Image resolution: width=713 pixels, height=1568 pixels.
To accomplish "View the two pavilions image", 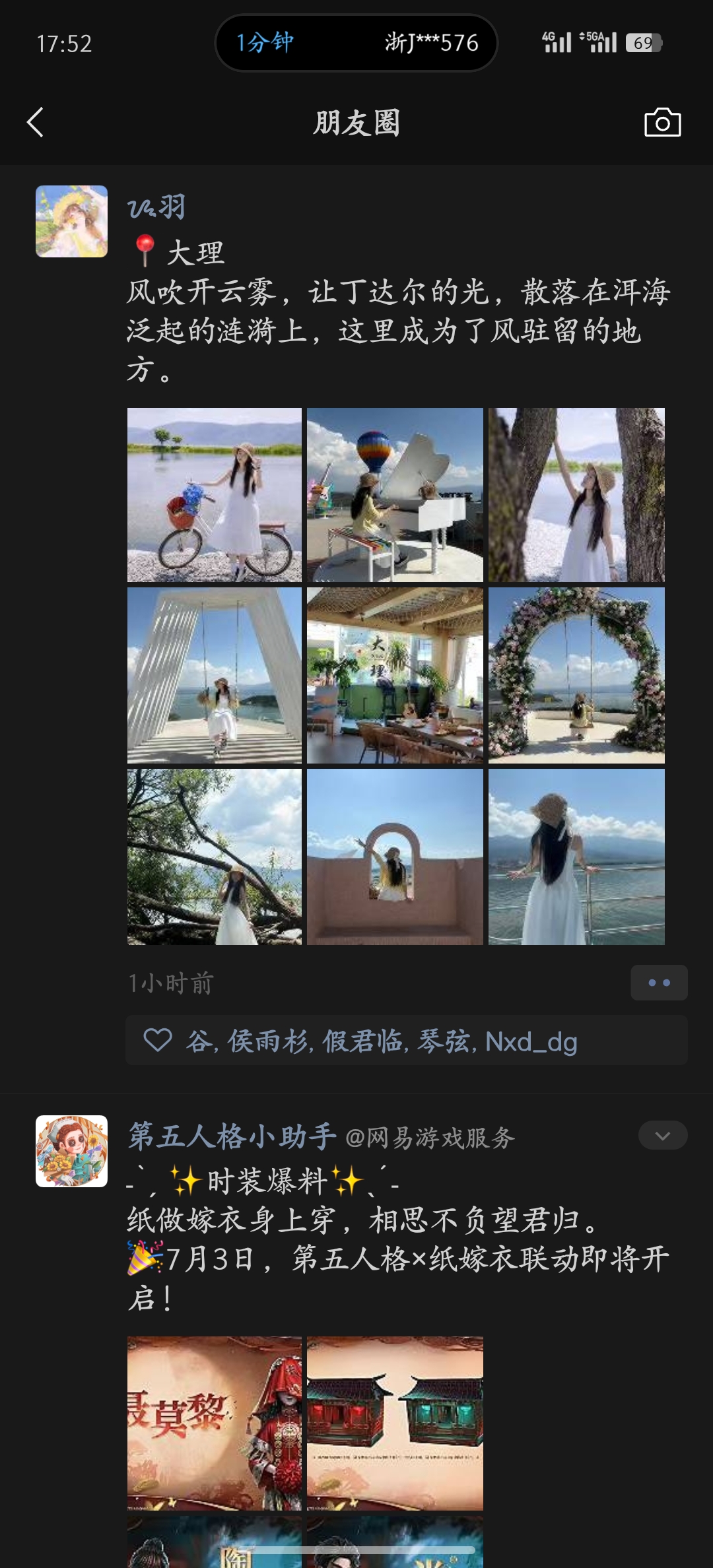I will pyautogui.click(x=395, y=1423).
